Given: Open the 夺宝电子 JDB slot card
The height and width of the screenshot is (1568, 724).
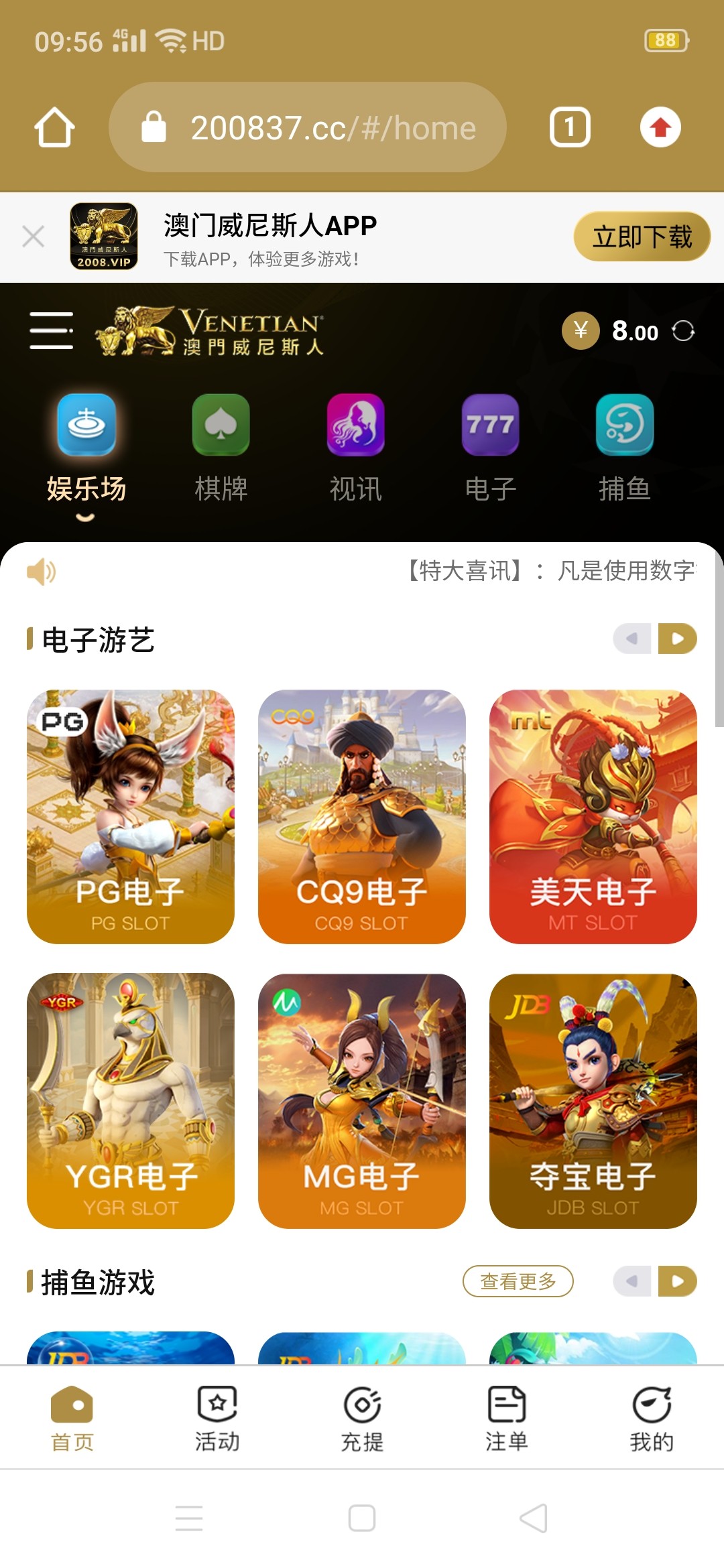Looking at the screenshot, I should coord(593,1100).
